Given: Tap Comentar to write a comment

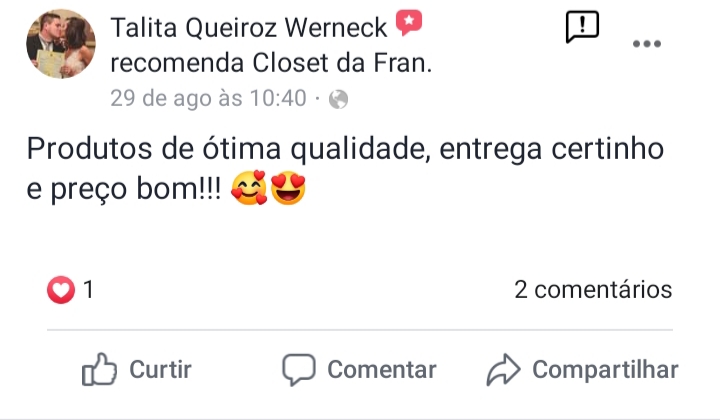Looking at the screenshot, I should click(360, 369).
